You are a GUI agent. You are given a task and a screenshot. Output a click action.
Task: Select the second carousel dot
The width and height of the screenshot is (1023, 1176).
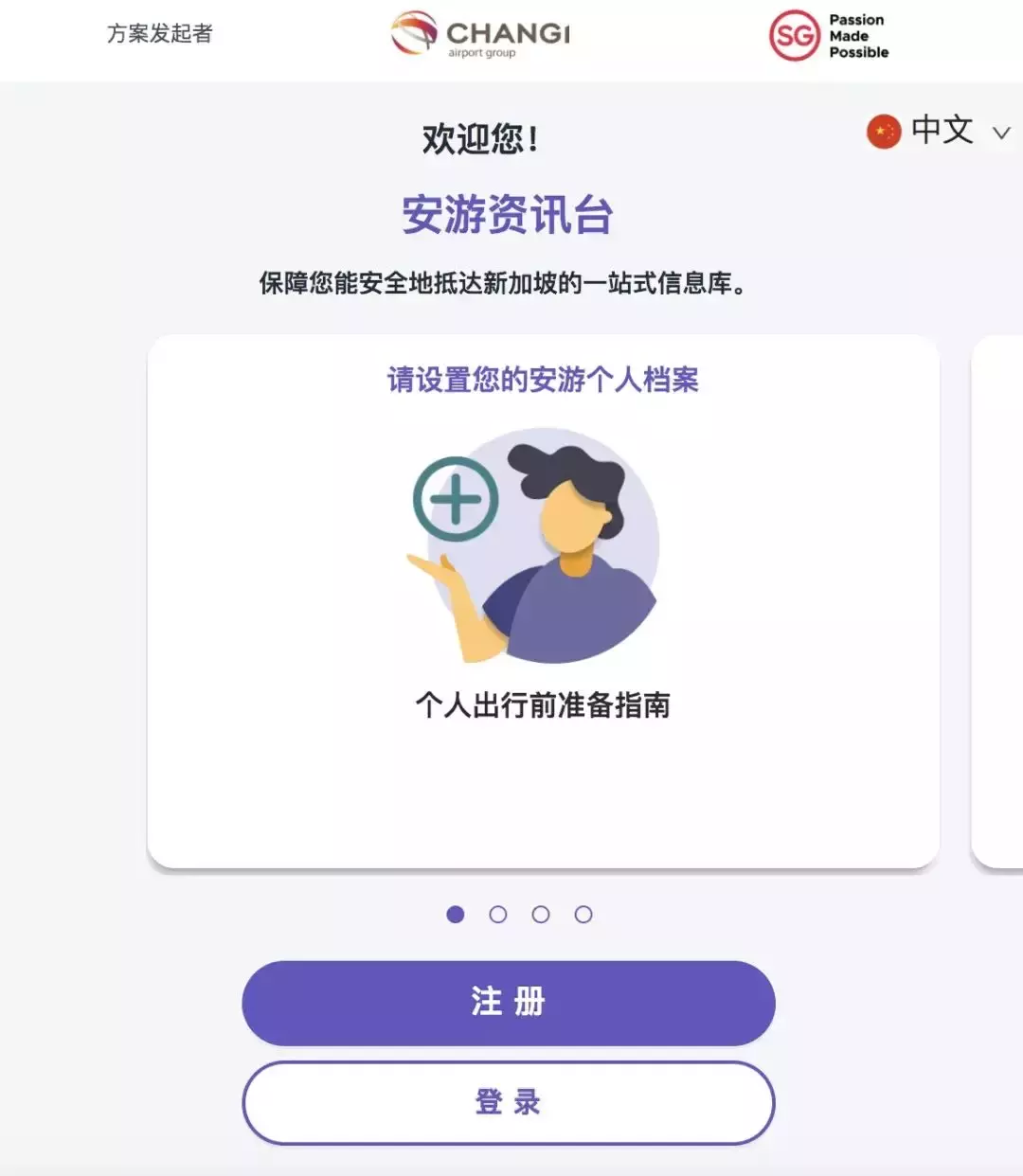point(499,915)
